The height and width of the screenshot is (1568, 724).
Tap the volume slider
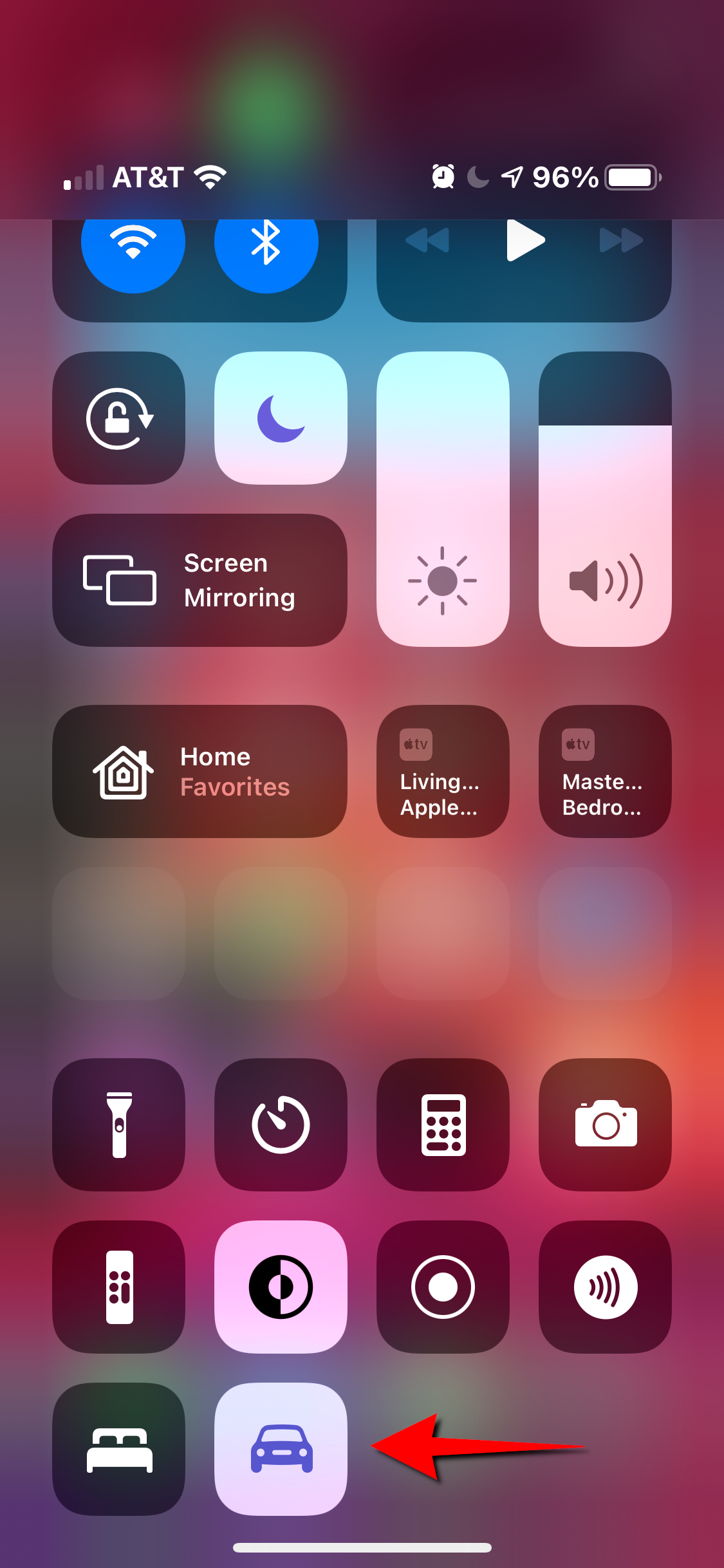605,499
